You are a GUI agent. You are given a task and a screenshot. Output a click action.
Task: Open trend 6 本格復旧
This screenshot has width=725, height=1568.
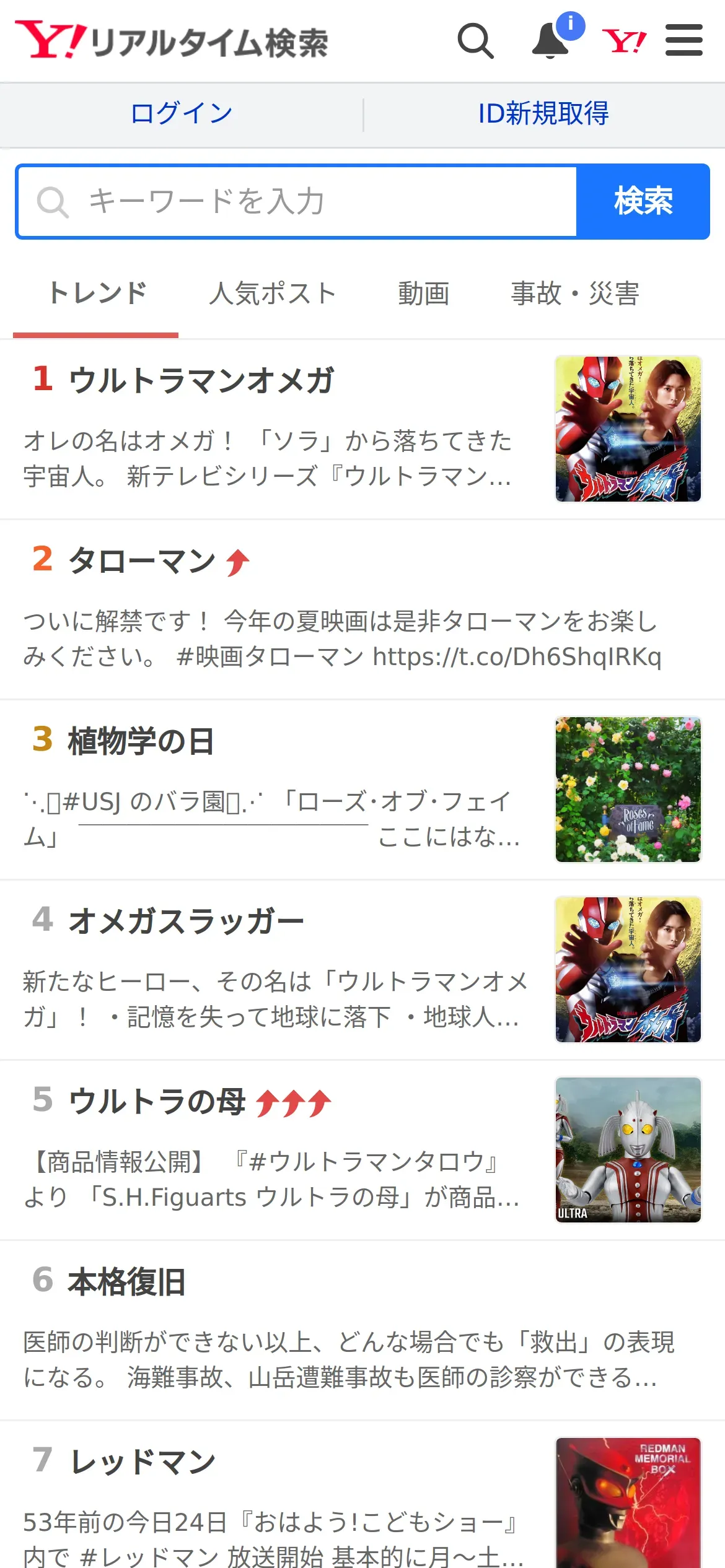pos(127,1283)
